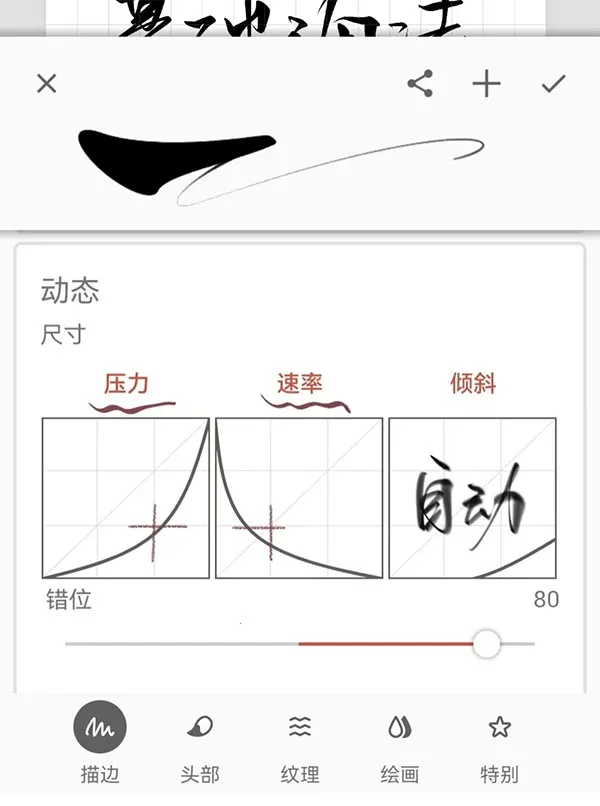The width and height of the screenshot is (600, 806).
Task: Go to the 绘画 tab
Action: [x=400, y=740]
